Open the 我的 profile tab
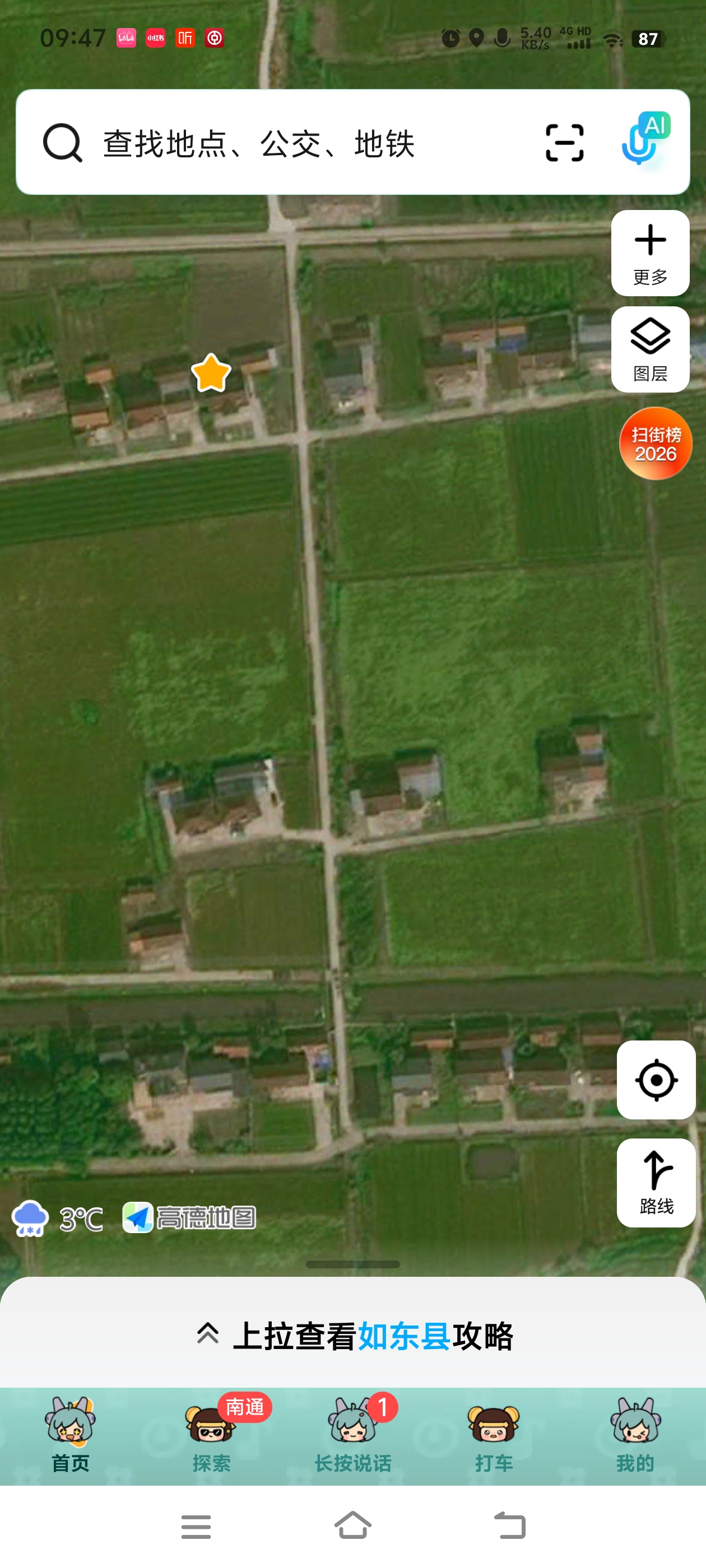 (x=635, y=1435)
